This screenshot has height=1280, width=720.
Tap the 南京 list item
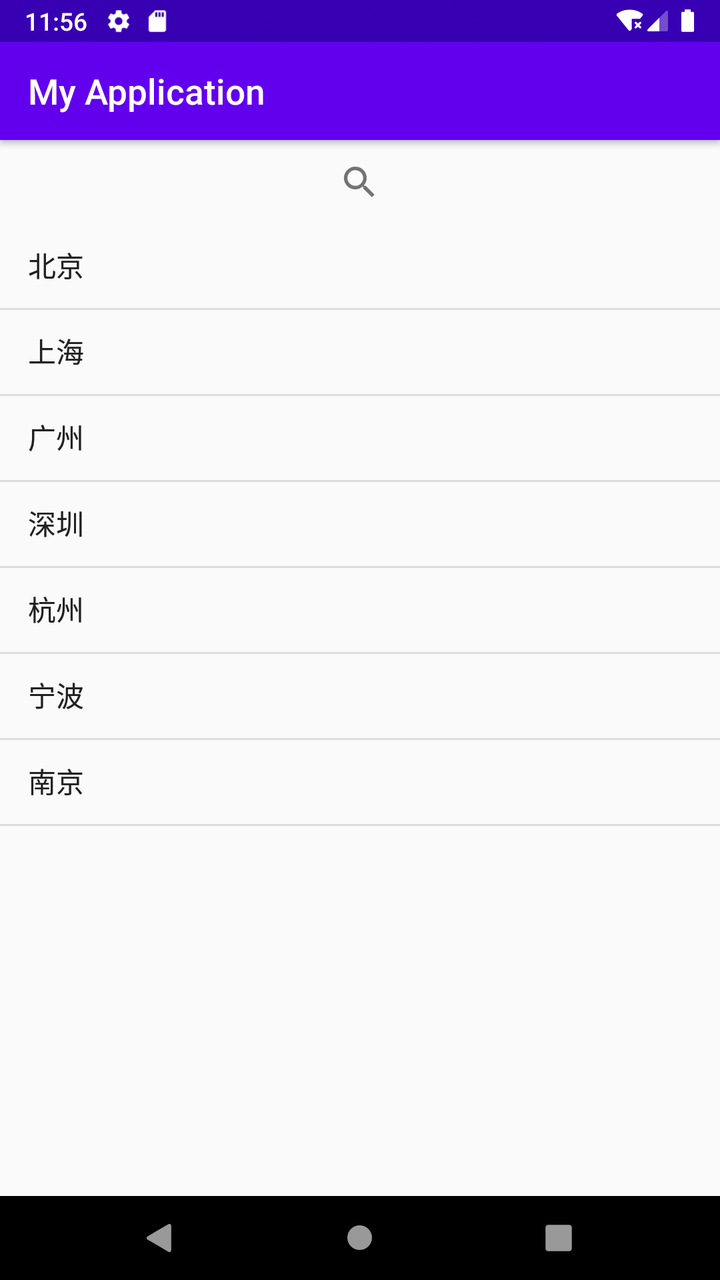[x=360, y=782]
